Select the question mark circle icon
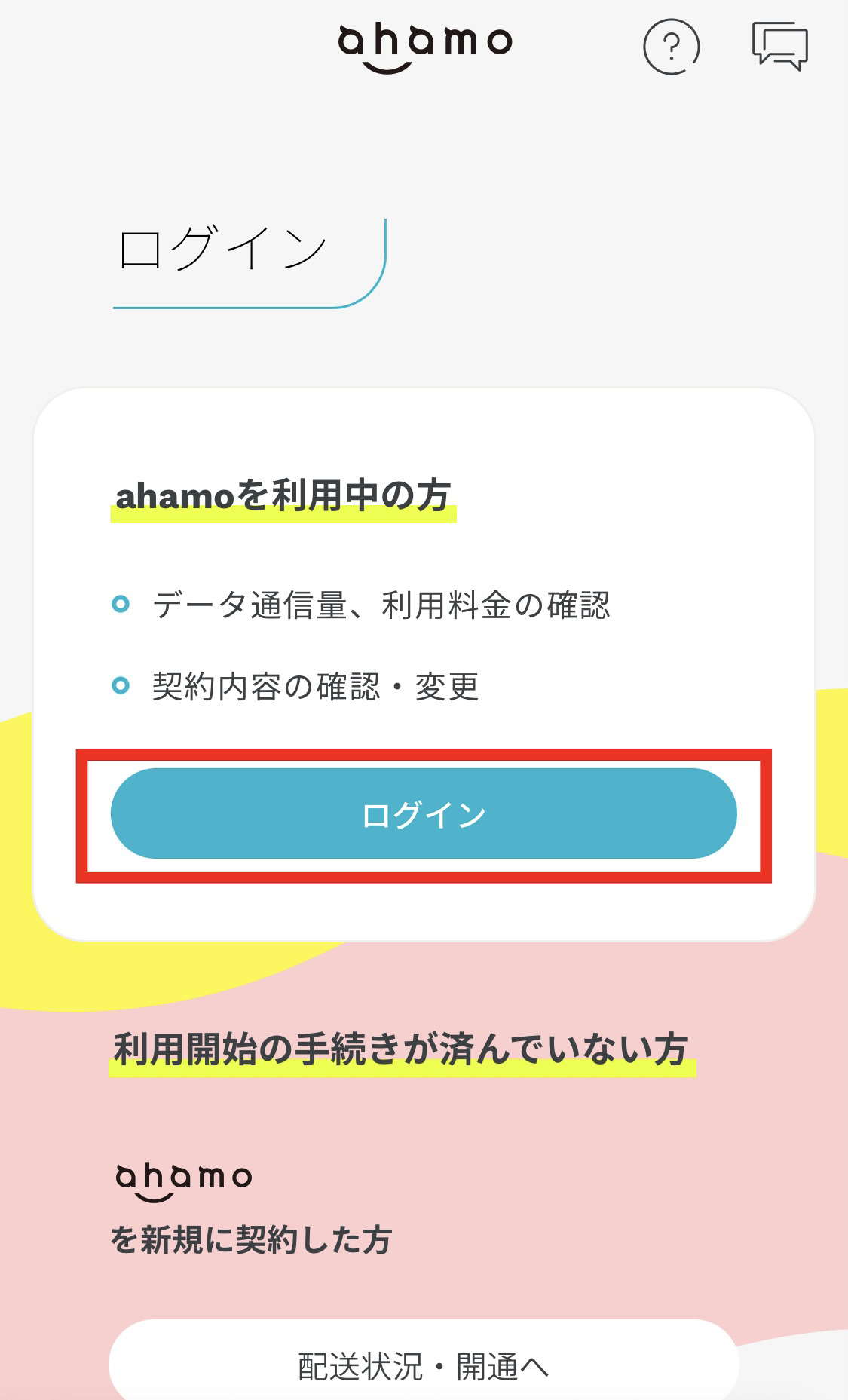The height and width of the screenshot is (1400, 848). coord(669,45)
